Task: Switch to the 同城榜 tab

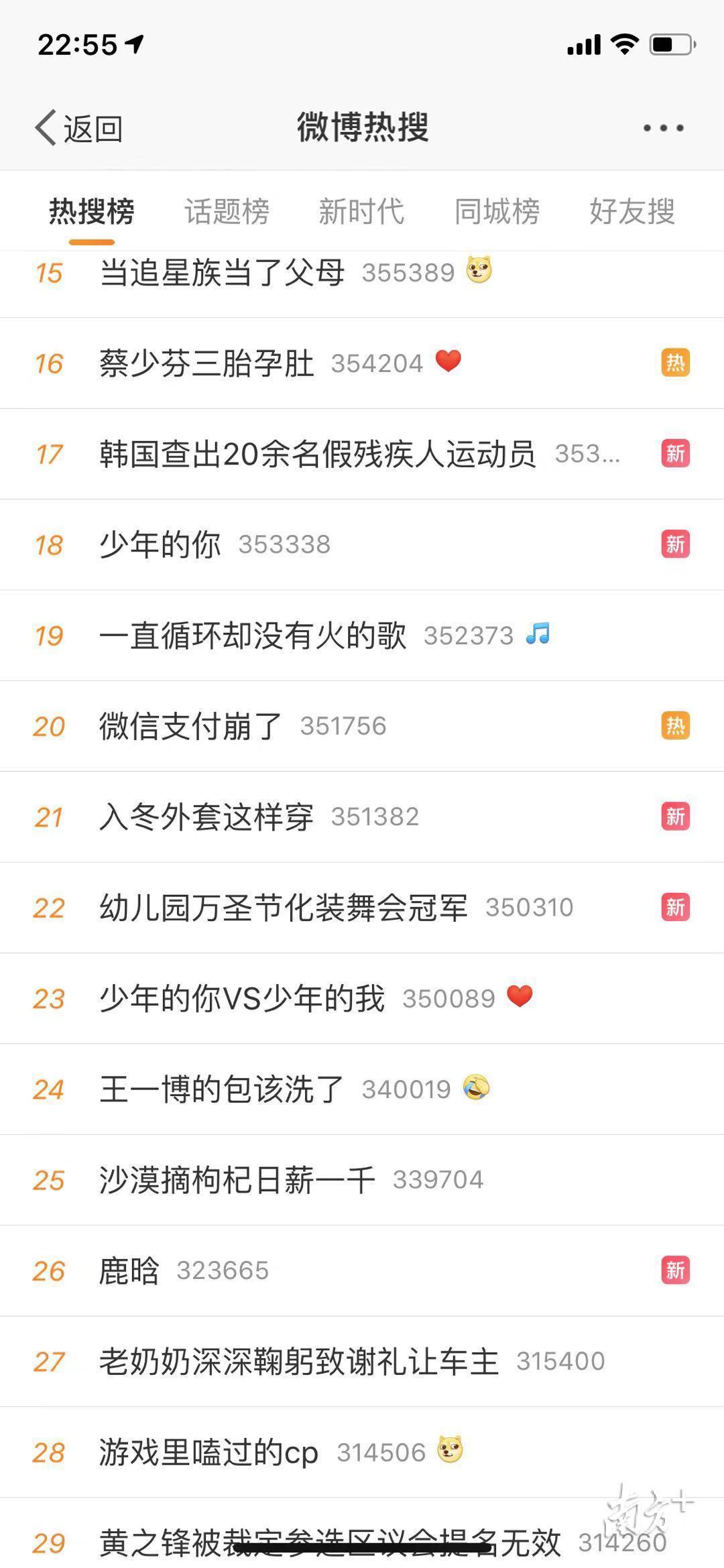Action: click(497, 211)
